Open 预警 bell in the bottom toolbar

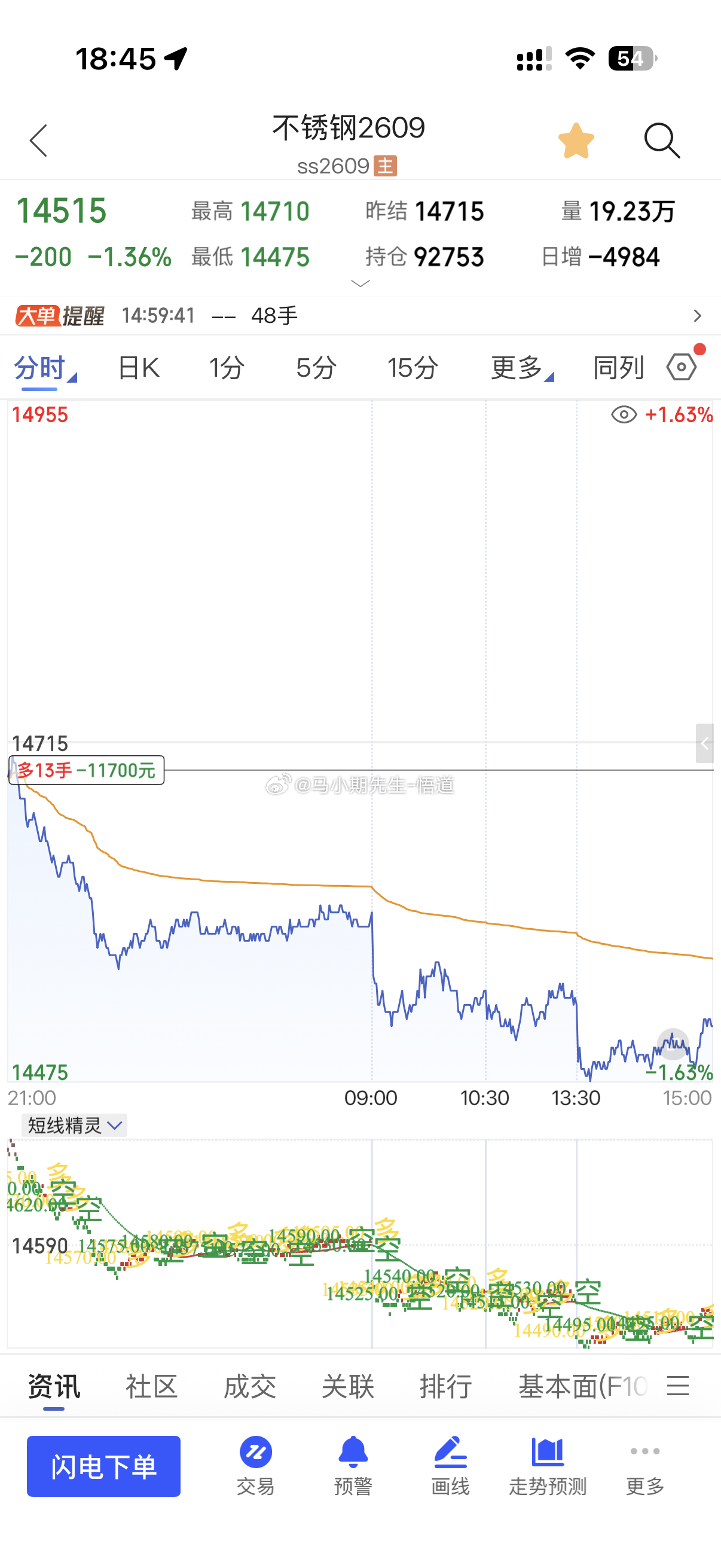[353, 1466]
